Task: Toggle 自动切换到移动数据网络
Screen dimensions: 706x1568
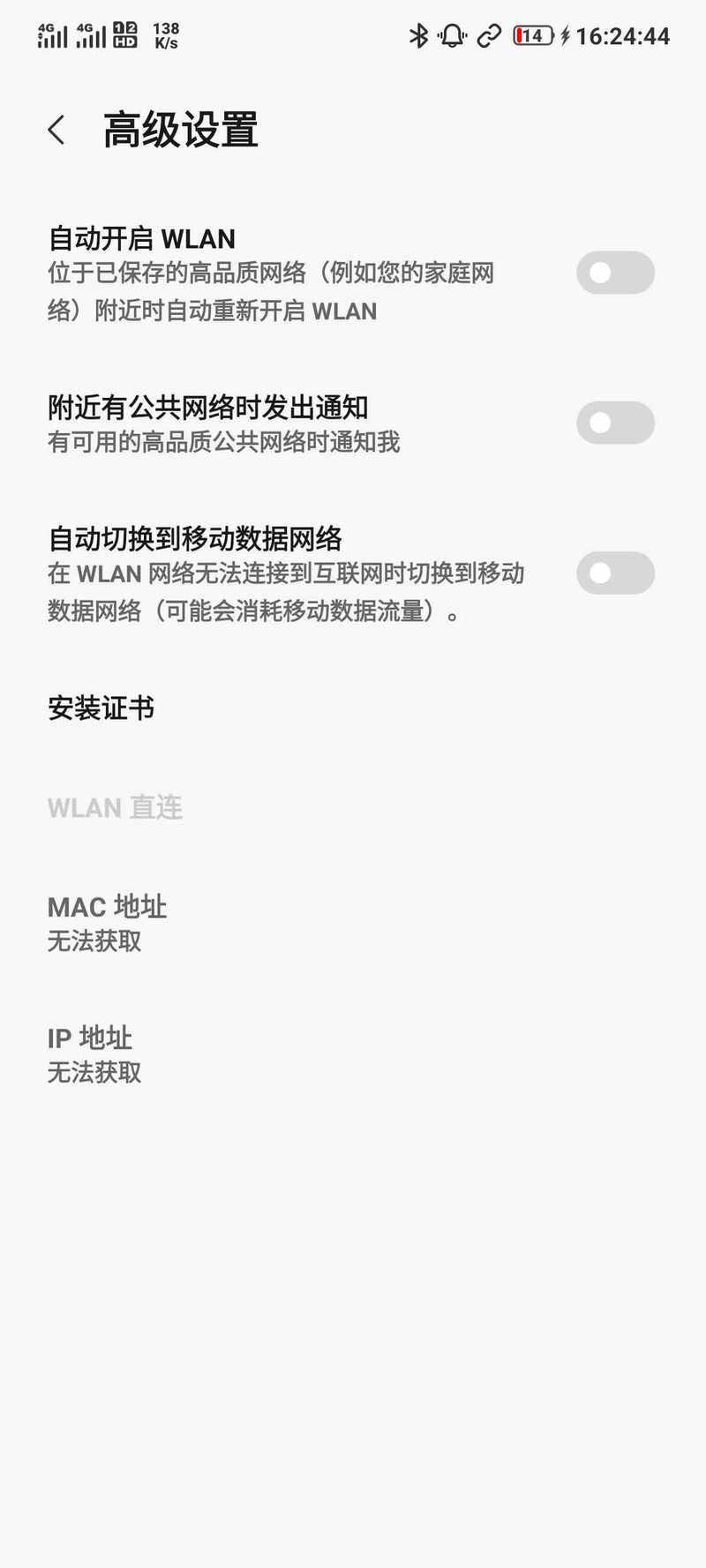Action: [x=615, y=573]
